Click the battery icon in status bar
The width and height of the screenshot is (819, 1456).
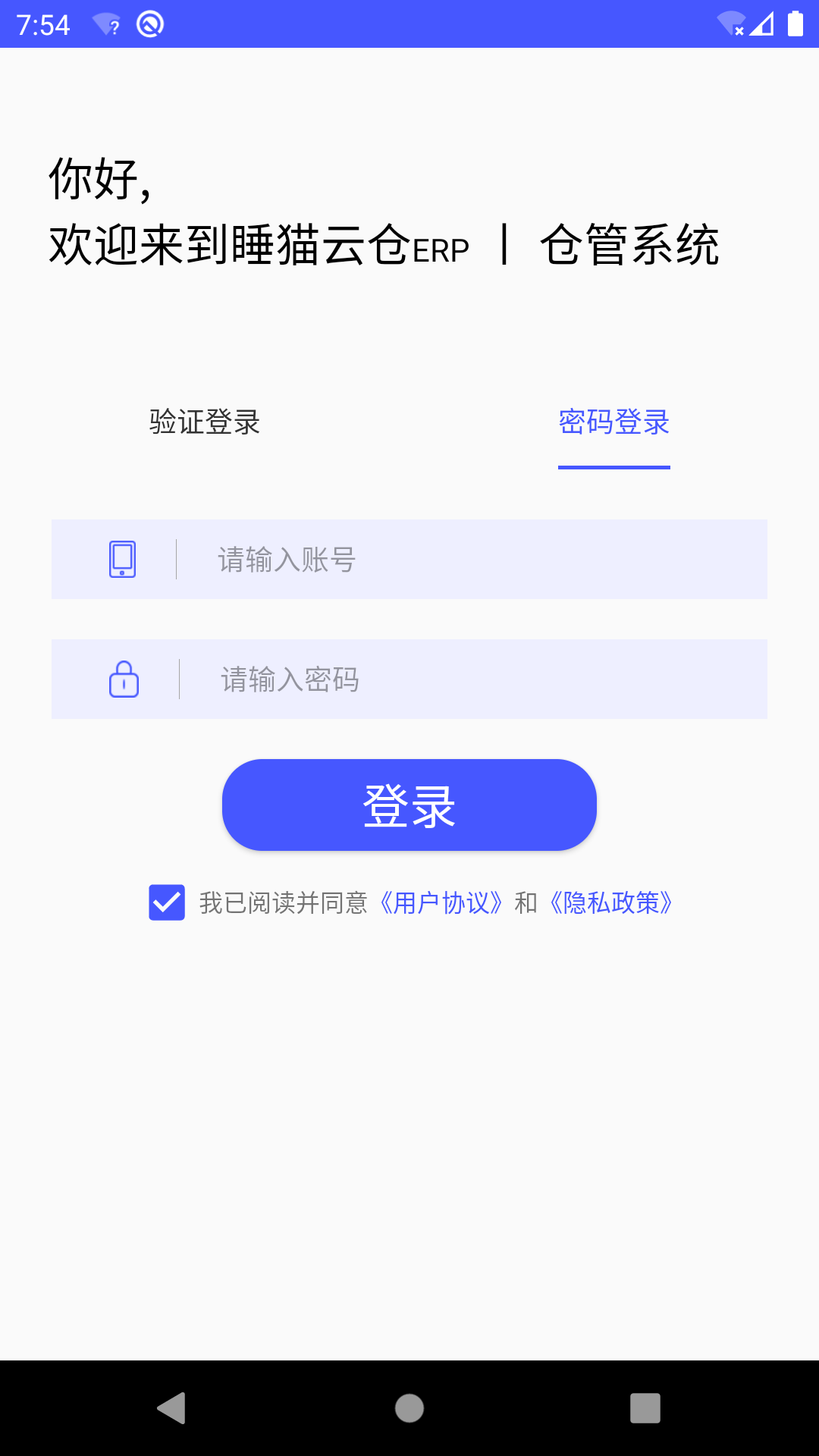(794, 23)
